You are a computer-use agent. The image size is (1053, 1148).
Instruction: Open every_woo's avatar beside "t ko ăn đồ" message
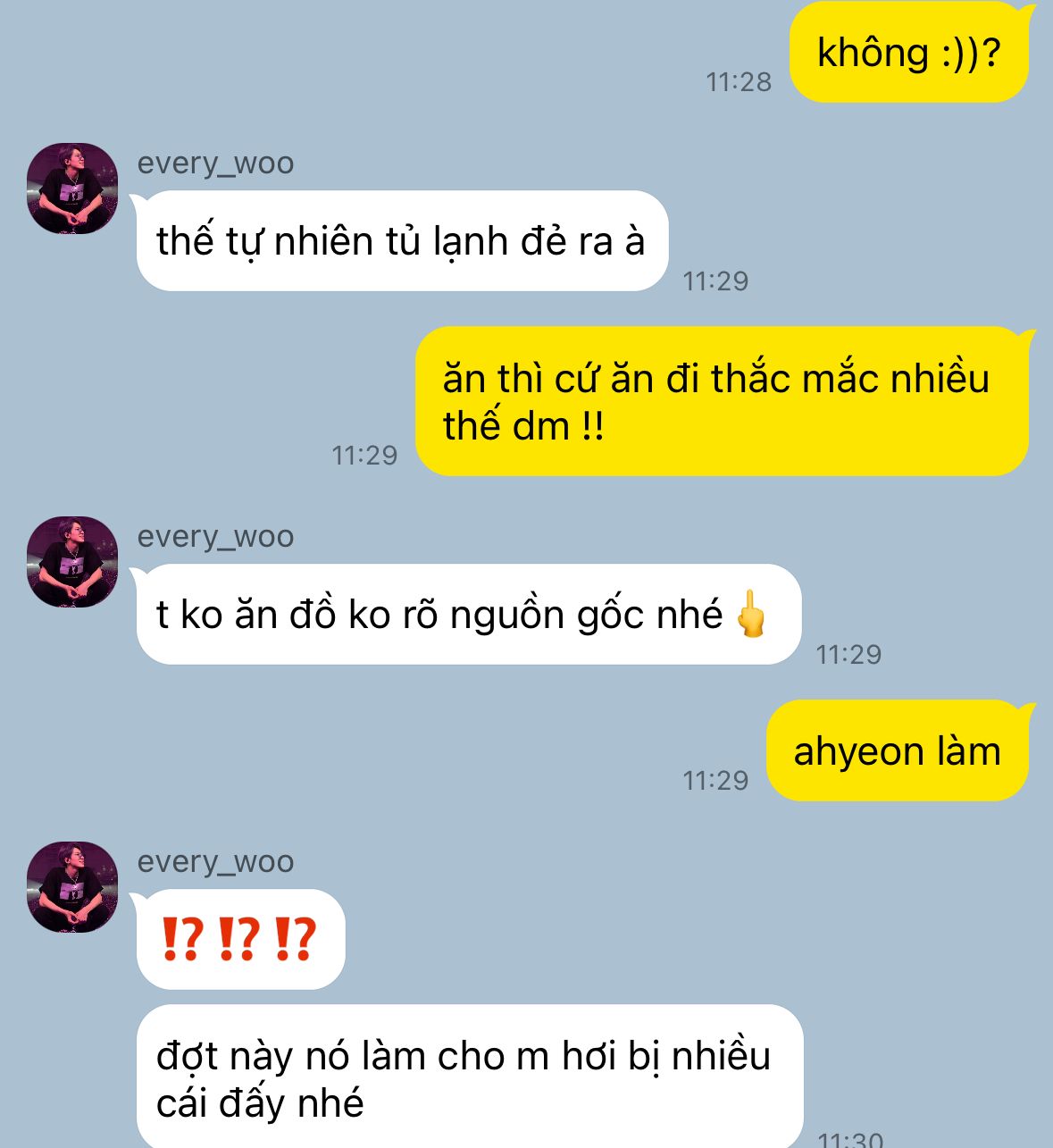(x=72, y=562)
